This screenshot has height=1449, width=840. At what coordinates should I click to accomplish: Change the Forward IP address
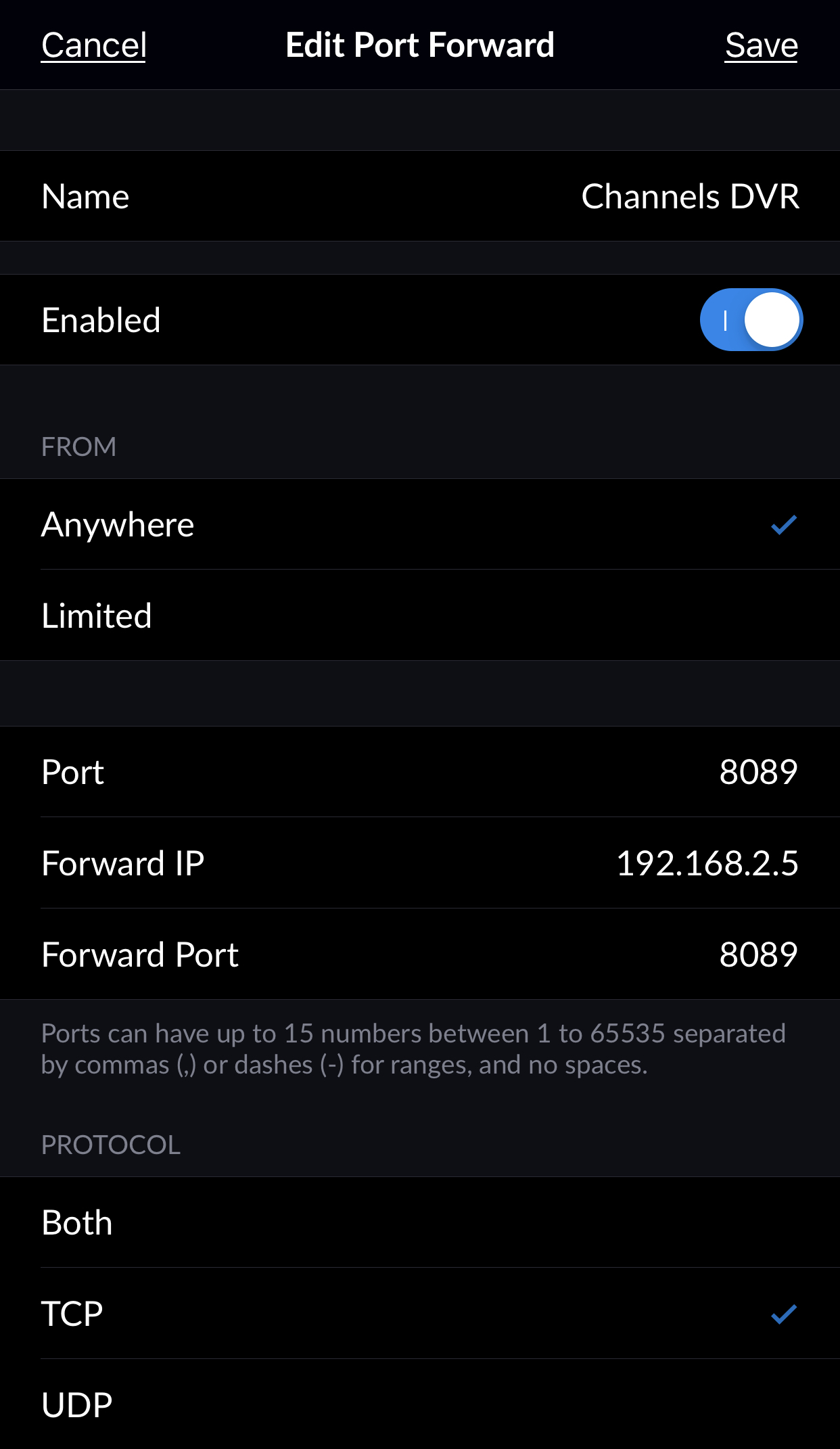coord(707,863)
